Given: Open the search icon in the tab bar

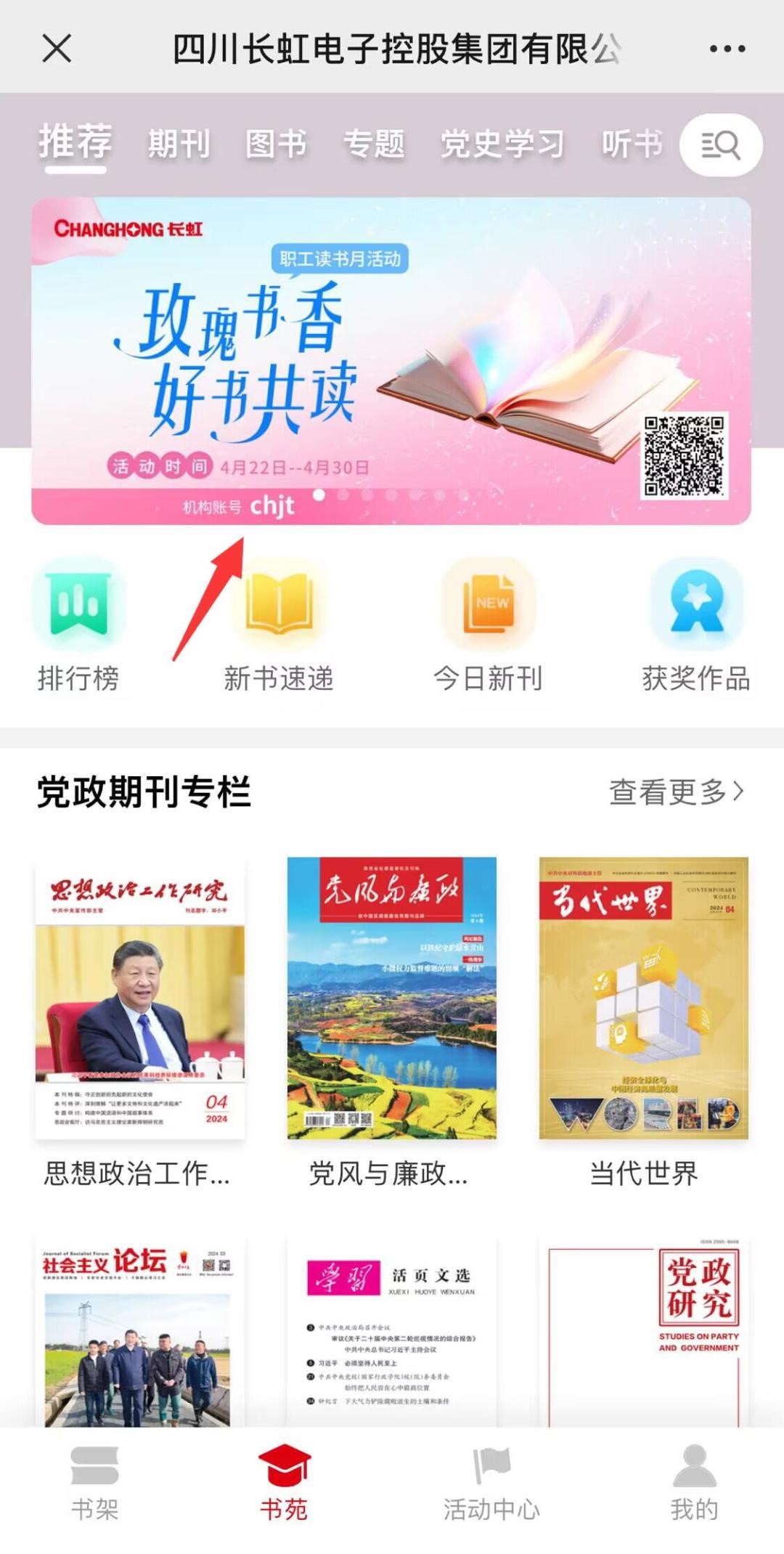Looking at the screenshot, I should point(720,145).
